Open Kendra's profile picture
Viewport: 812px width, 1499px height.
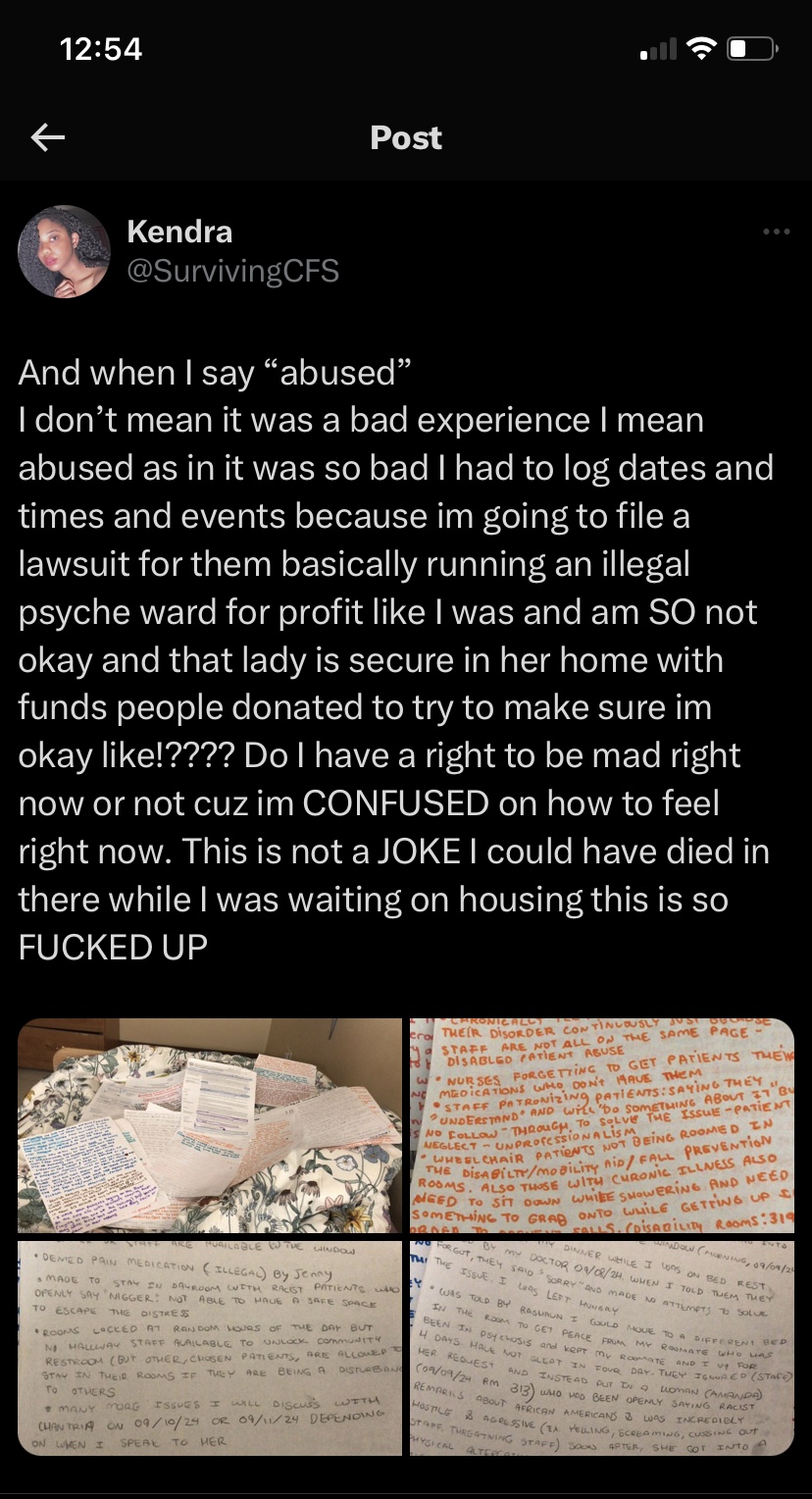[64, 251]
